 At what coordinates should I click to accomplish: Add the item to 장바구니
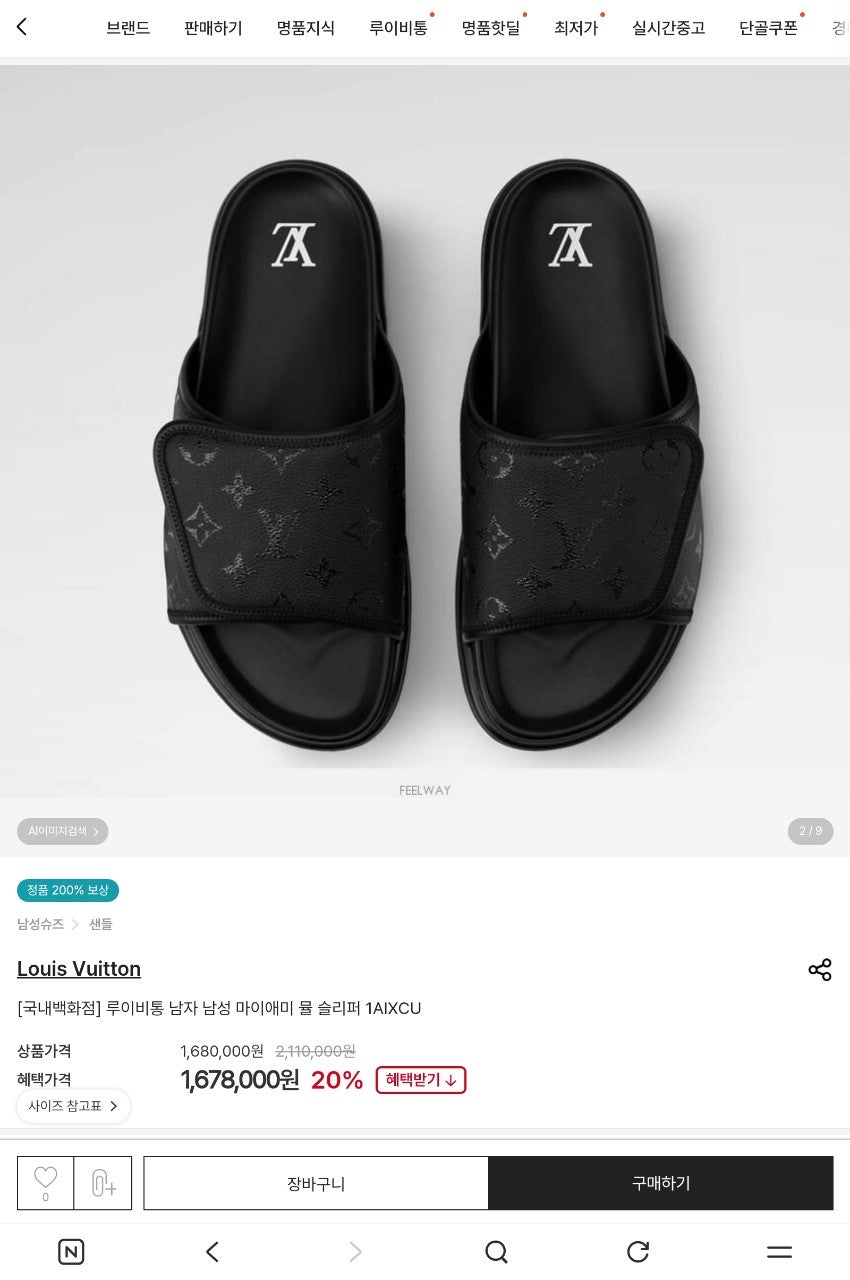[316, 1183]
